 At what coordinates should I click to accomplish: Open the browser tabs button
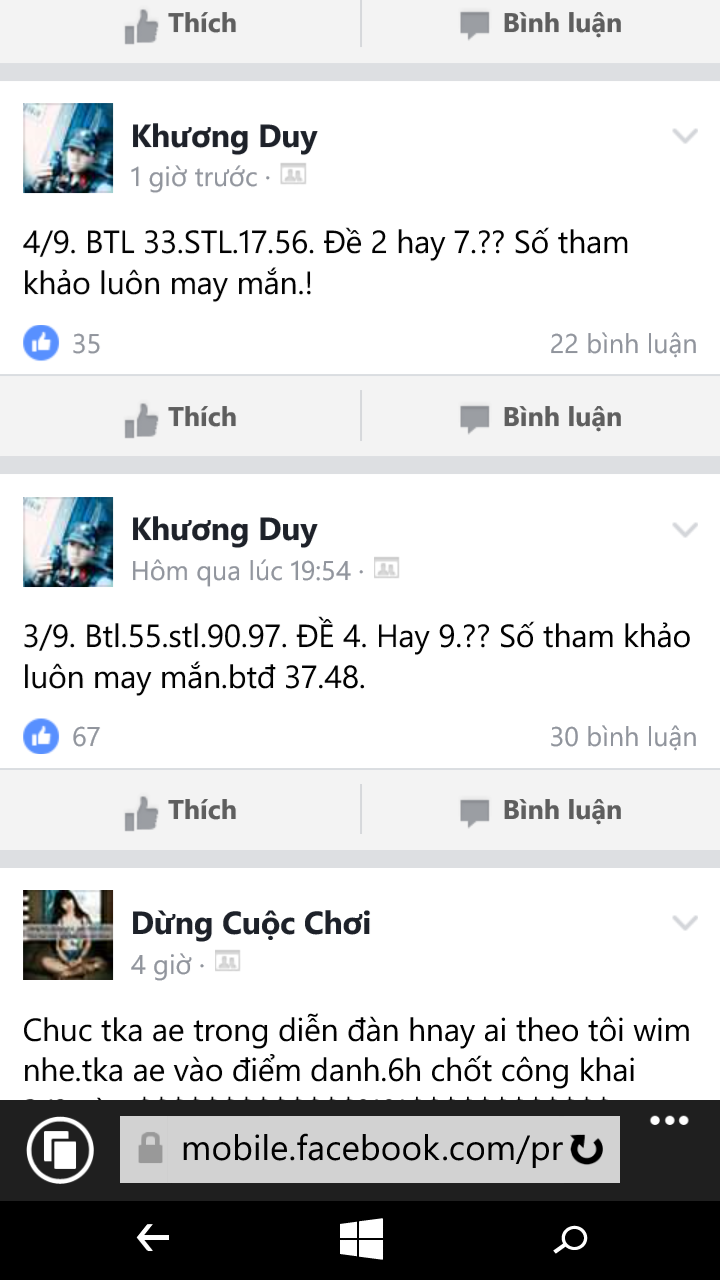[x=61, y=1150]
